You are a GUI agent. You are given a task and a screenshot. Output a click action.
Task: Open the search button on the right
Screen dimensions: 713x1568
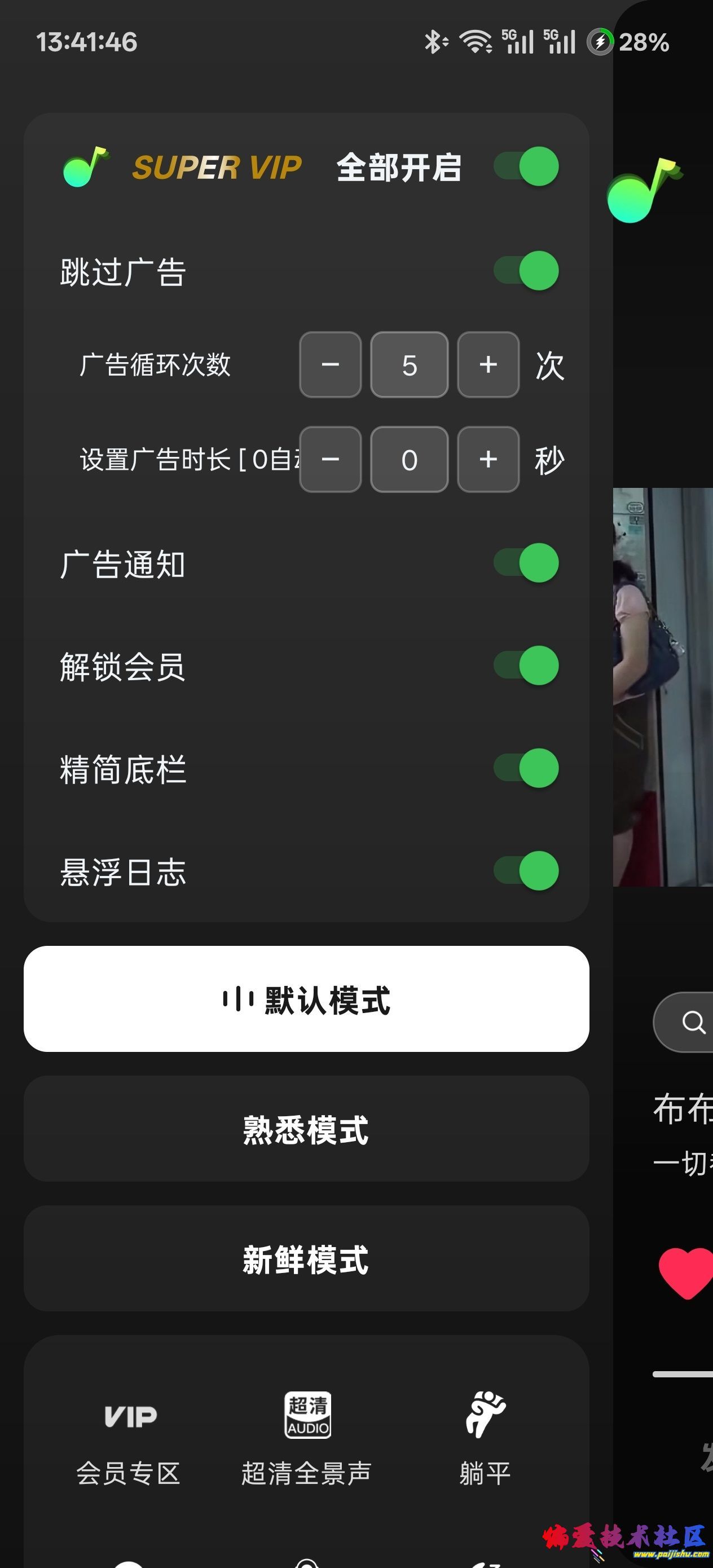click(x=687, y=1022)
